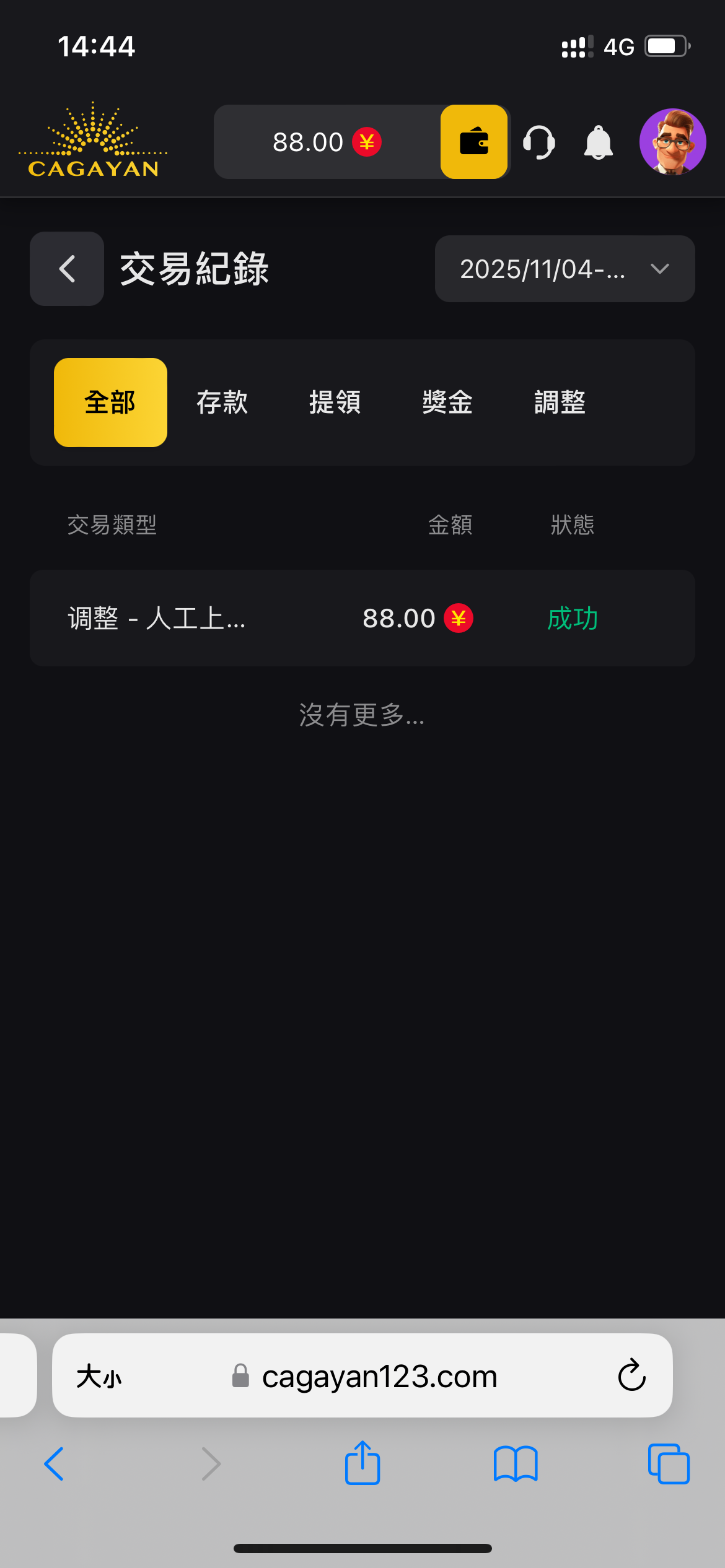Image resolution: width=725 pixels, height=1568 pixels.
Task: Expand the 2025/11/04 date range dropdown
Action: [565, 269]
